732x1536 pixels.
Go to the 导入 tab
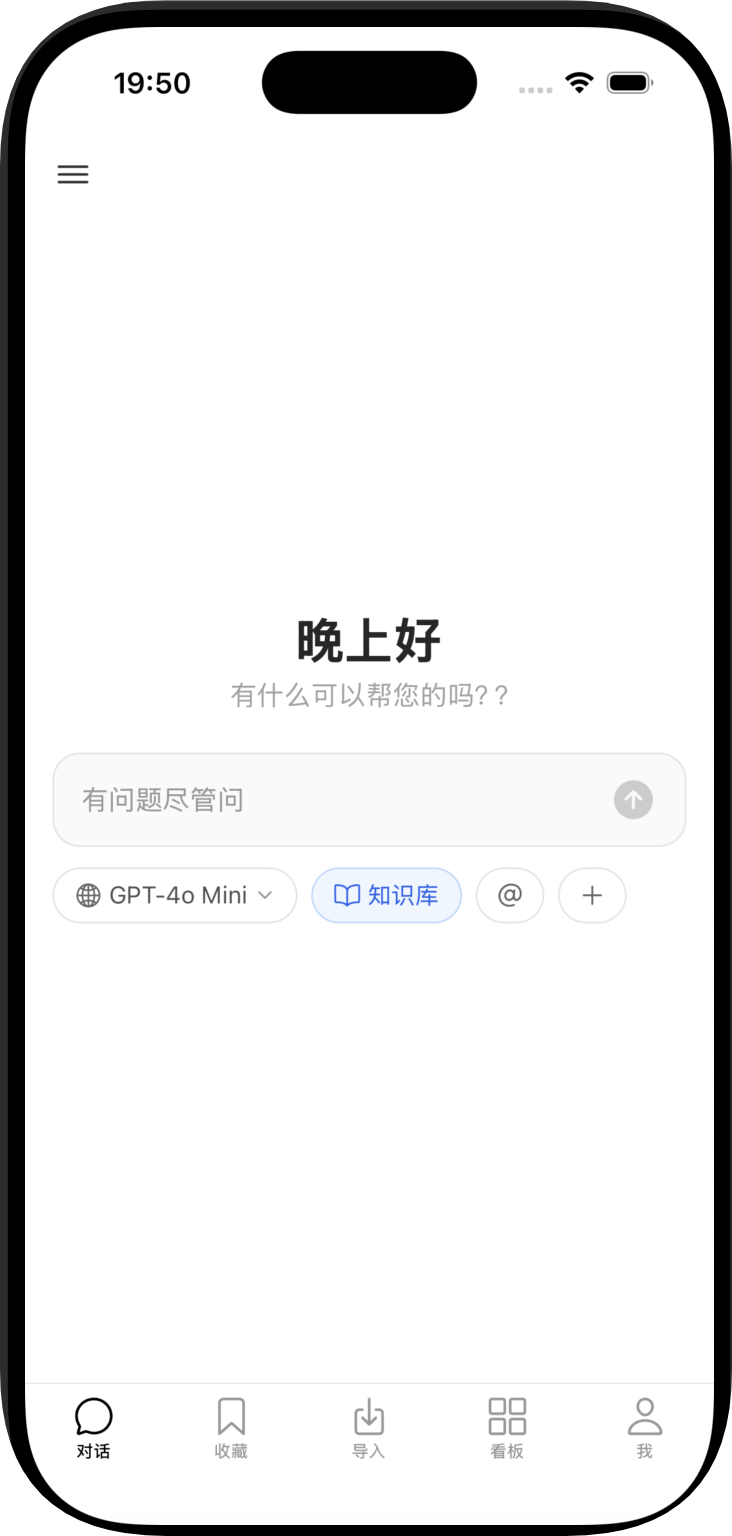tap(369, 1428)
